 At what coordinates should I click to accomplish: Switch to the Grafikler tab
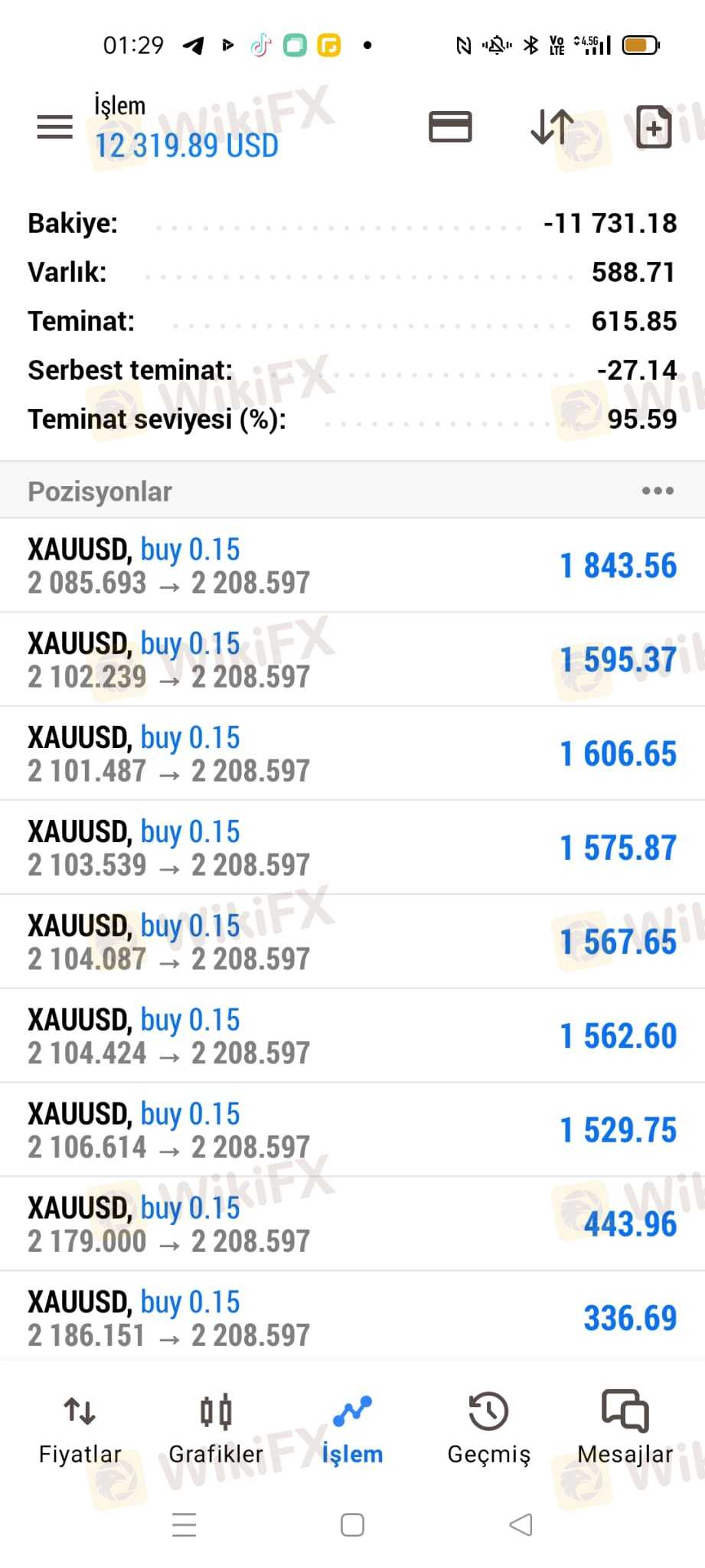click(216, 1429)
